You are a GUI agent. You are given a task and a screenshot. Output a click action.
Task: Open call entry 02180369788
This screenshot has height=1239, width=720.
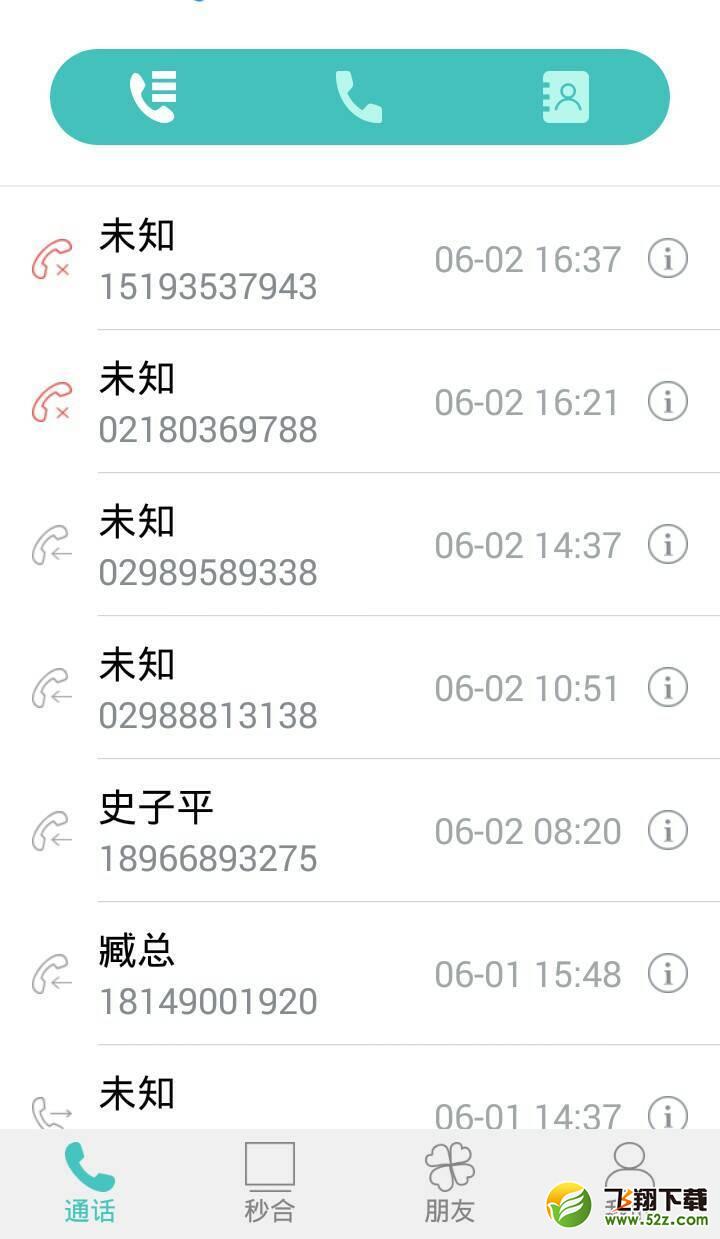tap(360, 401)
